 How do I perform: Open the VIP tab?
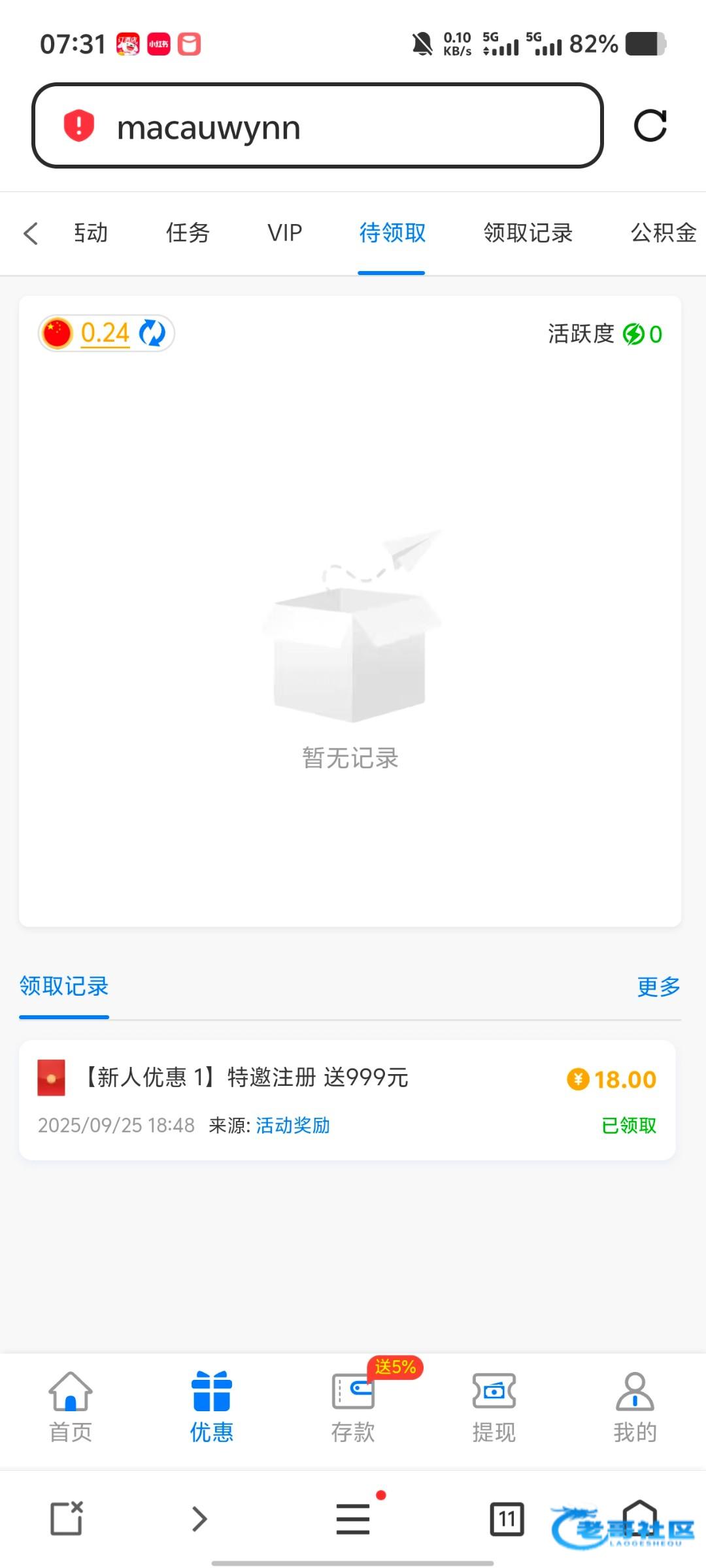tap(285, 233)
